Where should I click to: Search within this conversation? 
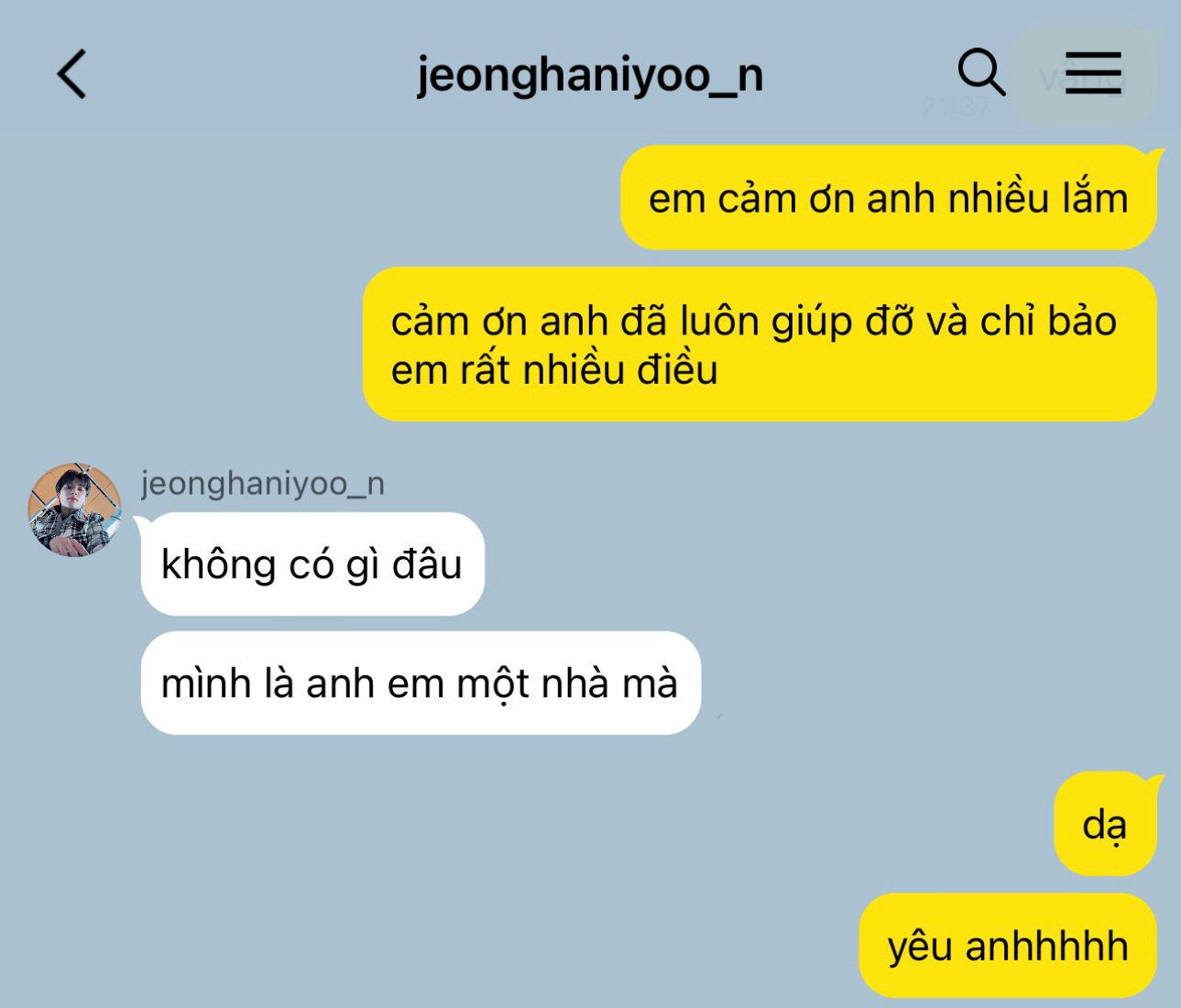pyautogui.click(x=981, y=72)
